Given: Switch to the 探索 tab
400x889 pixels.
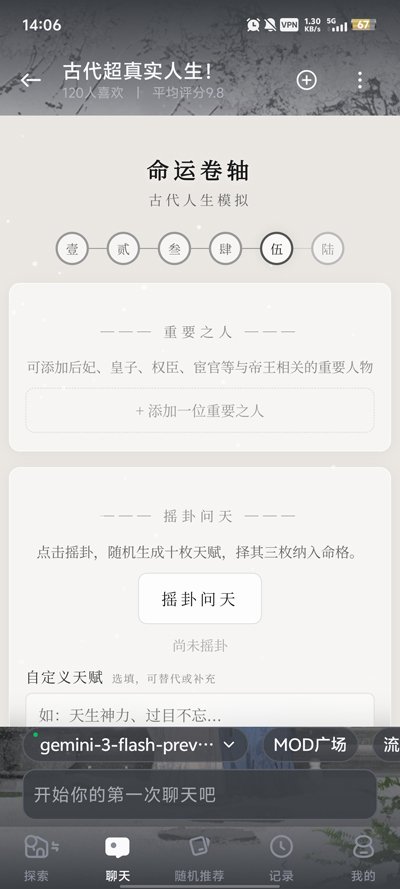Looking at the screenshot, I should click(36, 858).
